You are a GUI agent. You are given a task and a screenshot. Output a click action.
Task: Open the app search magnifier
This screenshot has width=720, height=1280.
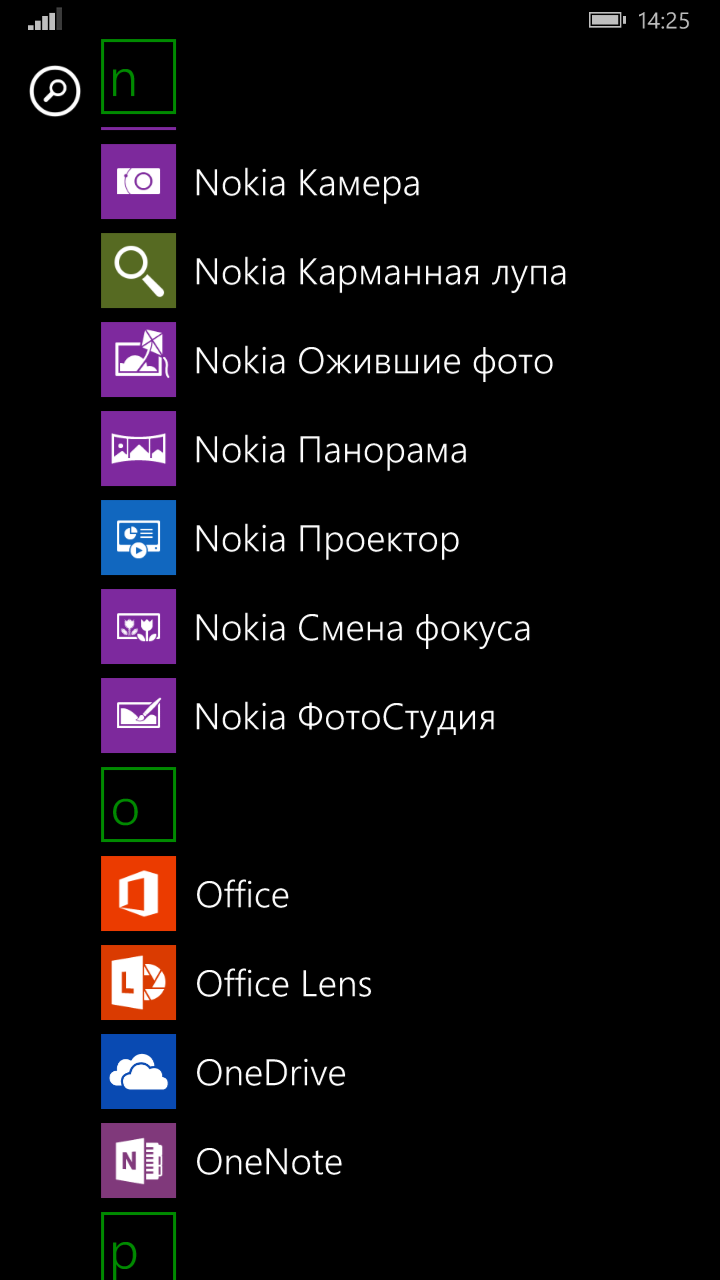point(55,91)
